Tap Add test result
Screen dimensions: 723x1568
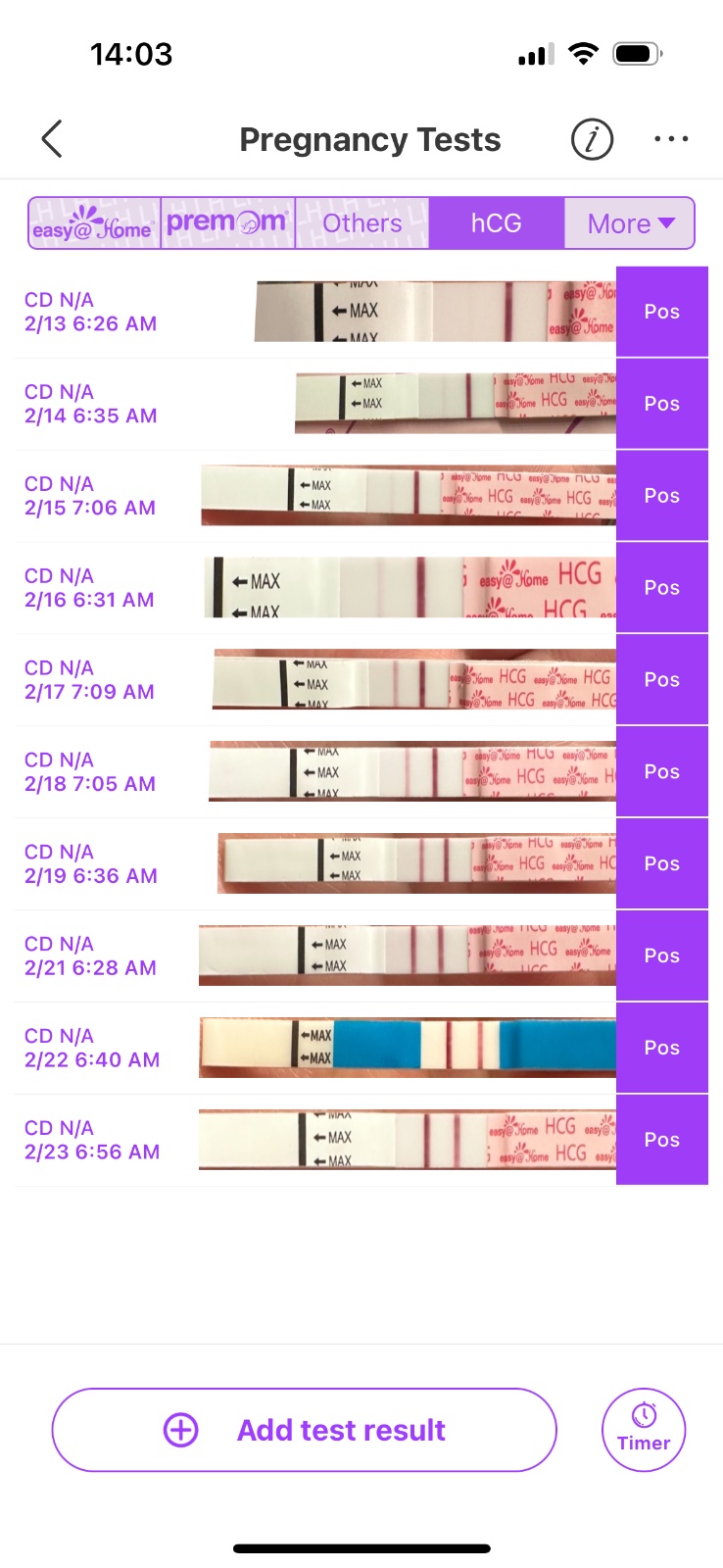point(304,1430)
